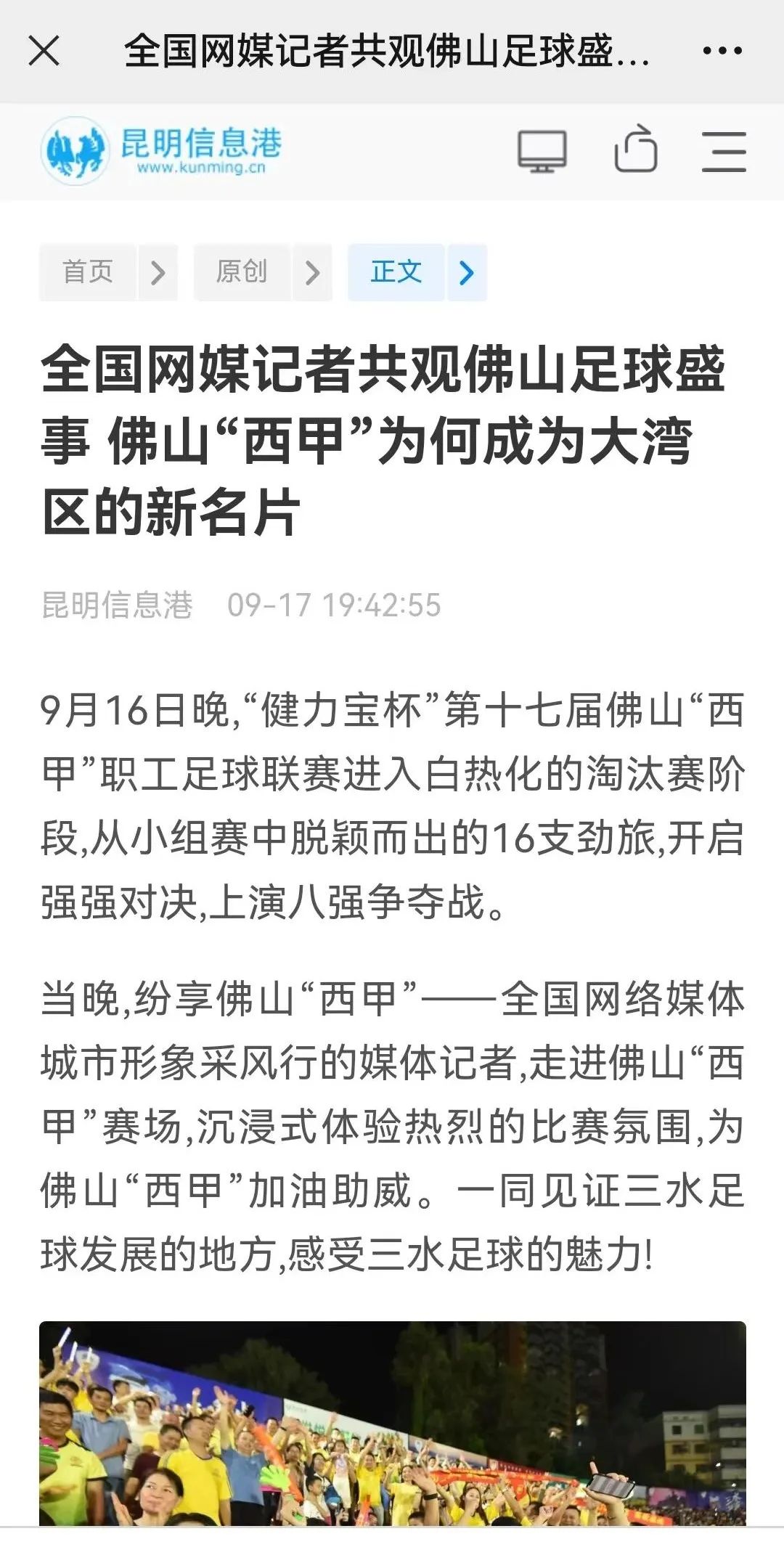Screen dimensions: 784x1555
Task: Open the stadium crowd photo
Action: 393,1423
